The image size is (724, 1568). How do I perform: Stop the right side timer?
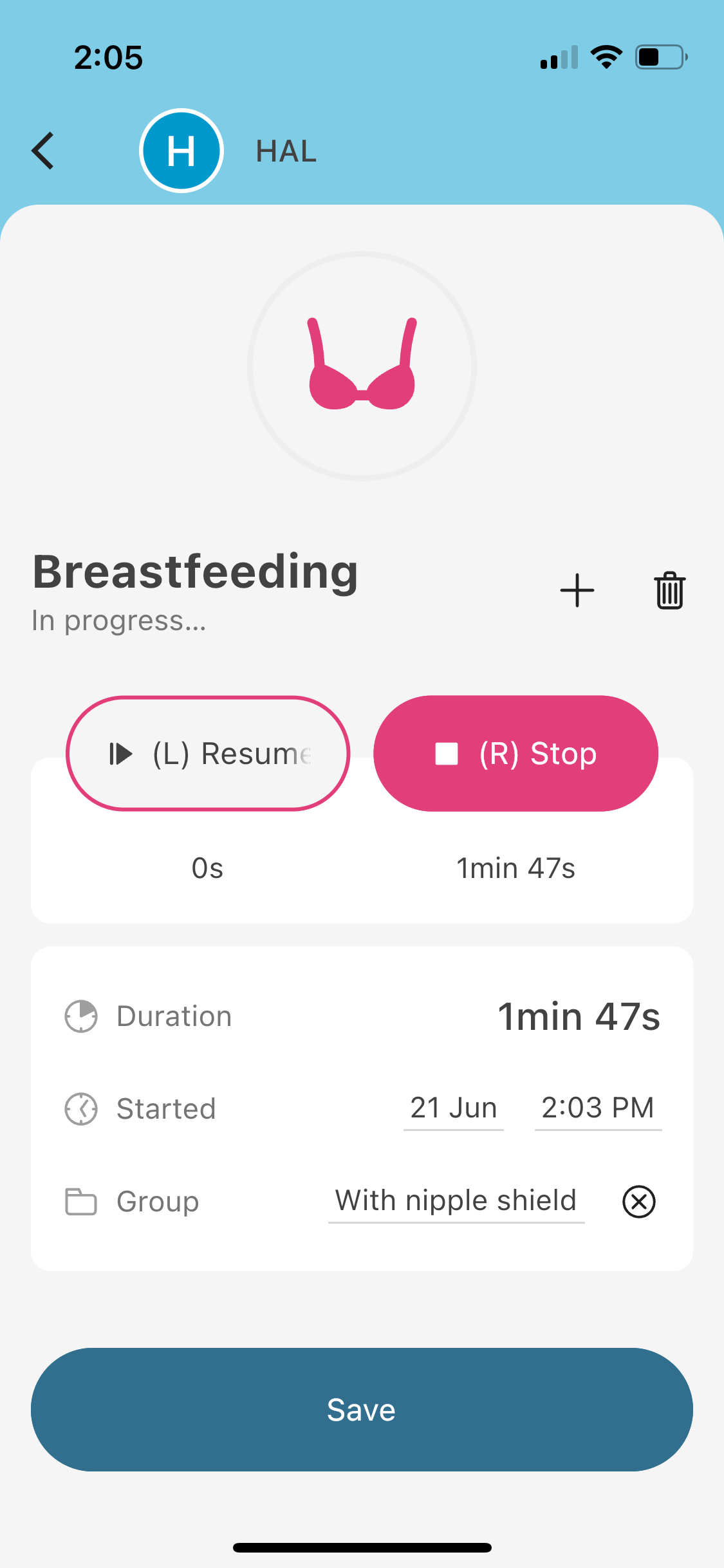[516, 753]
